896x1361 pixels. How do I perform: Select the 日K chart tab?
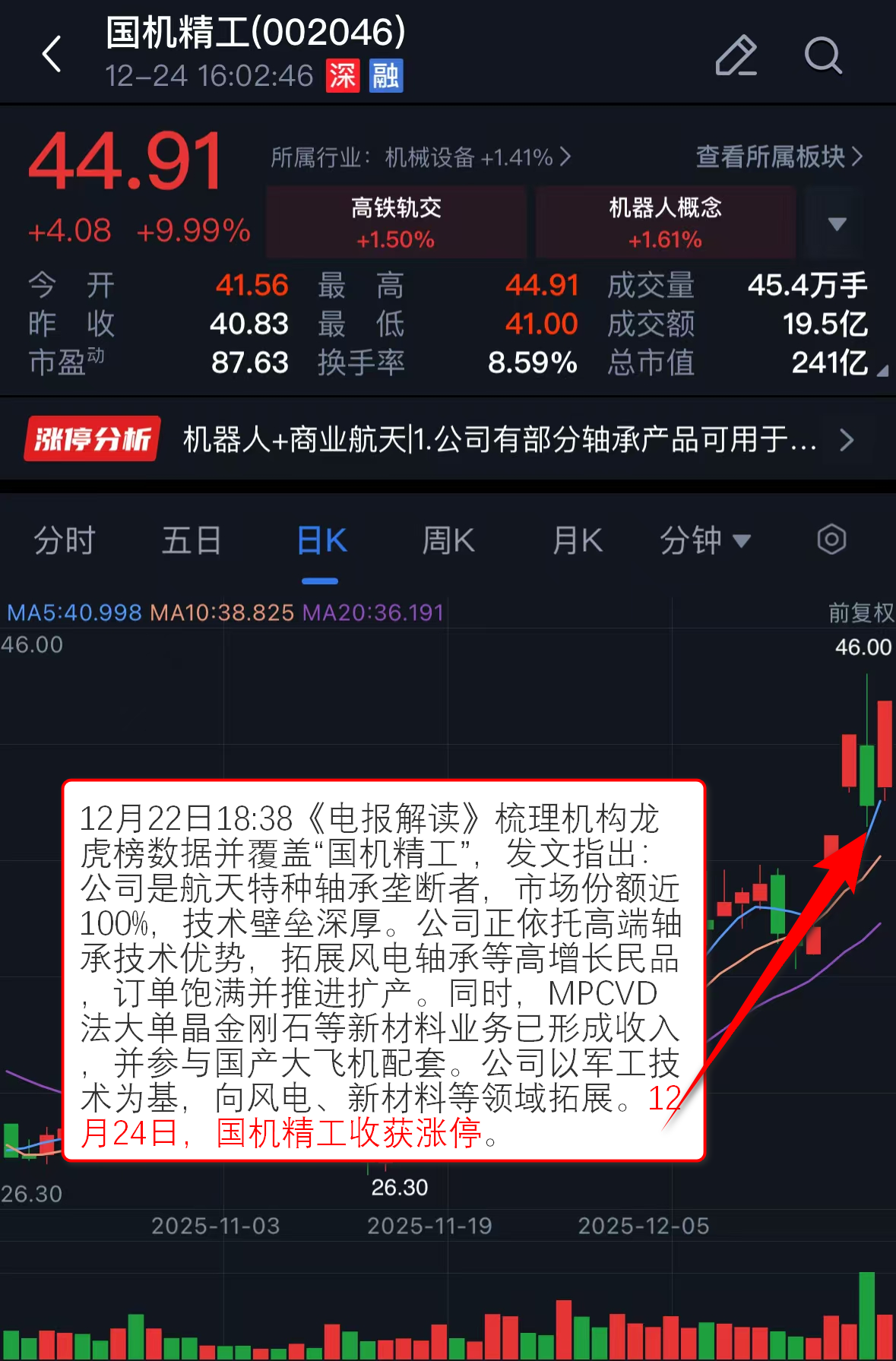(321, 540)
